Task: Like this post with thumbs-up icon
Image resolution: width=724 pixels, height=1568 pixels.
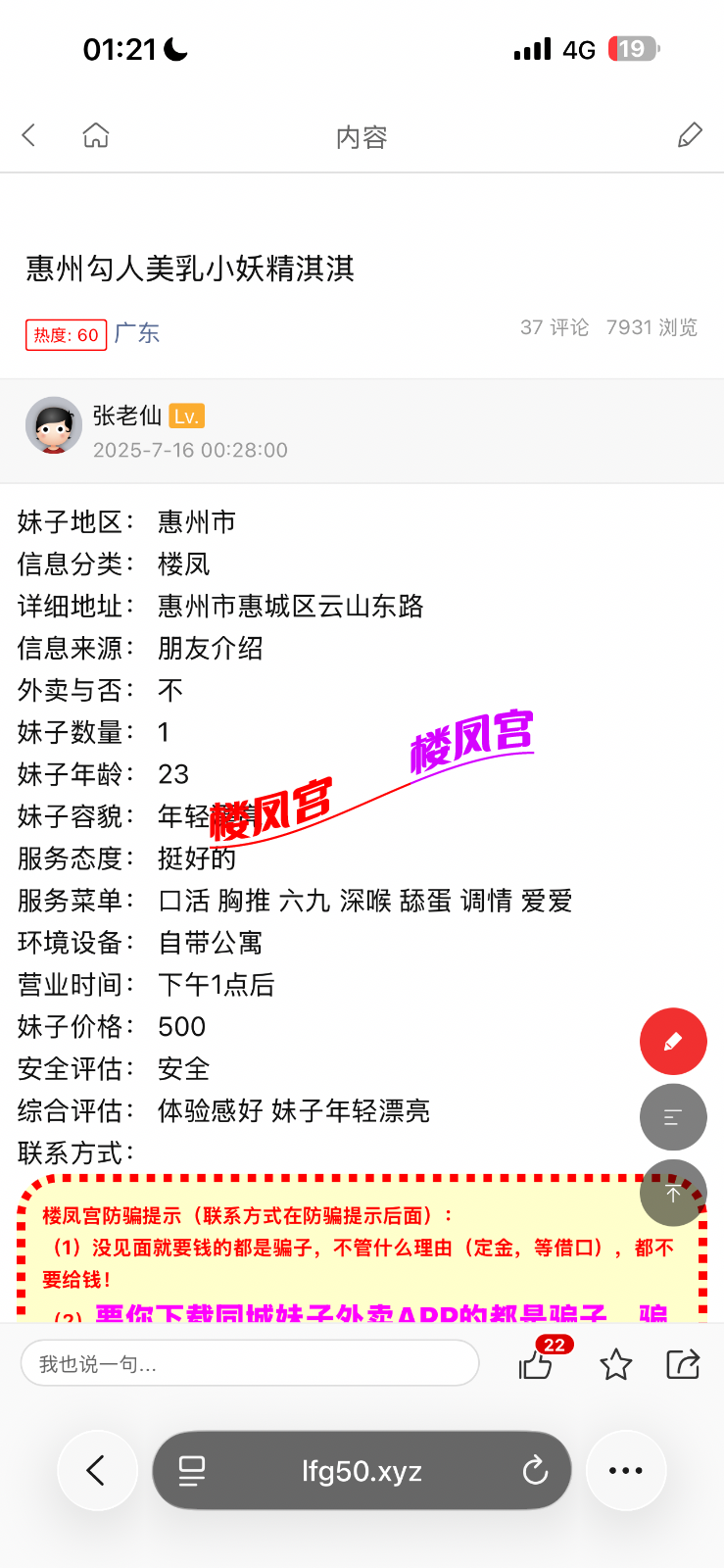Action: 537,1363
